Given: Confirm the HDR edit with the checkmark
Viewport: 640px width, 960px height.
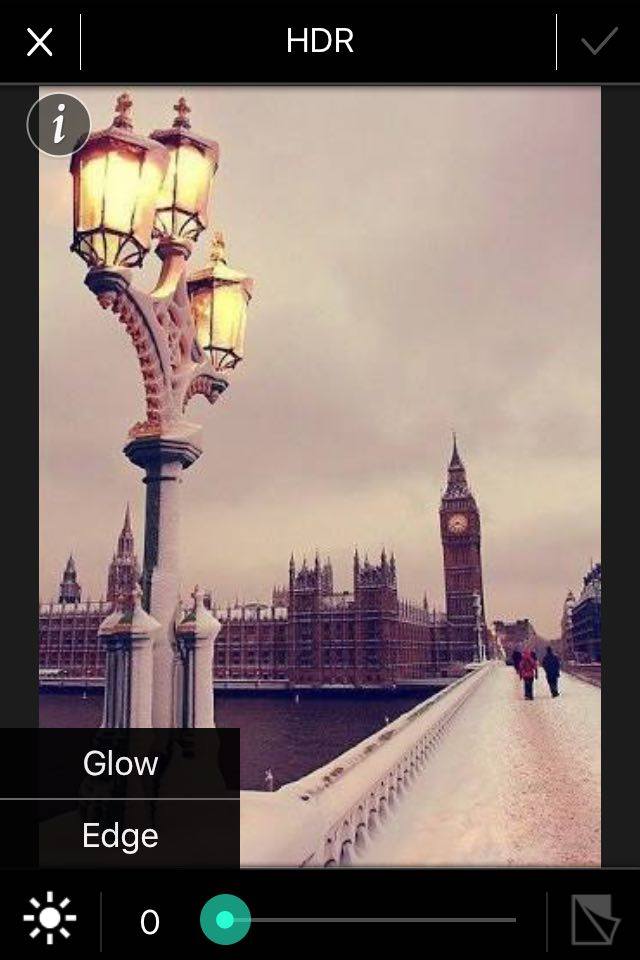Looking at the screenshot, I should pyautogui.click(x=599, y=42).
